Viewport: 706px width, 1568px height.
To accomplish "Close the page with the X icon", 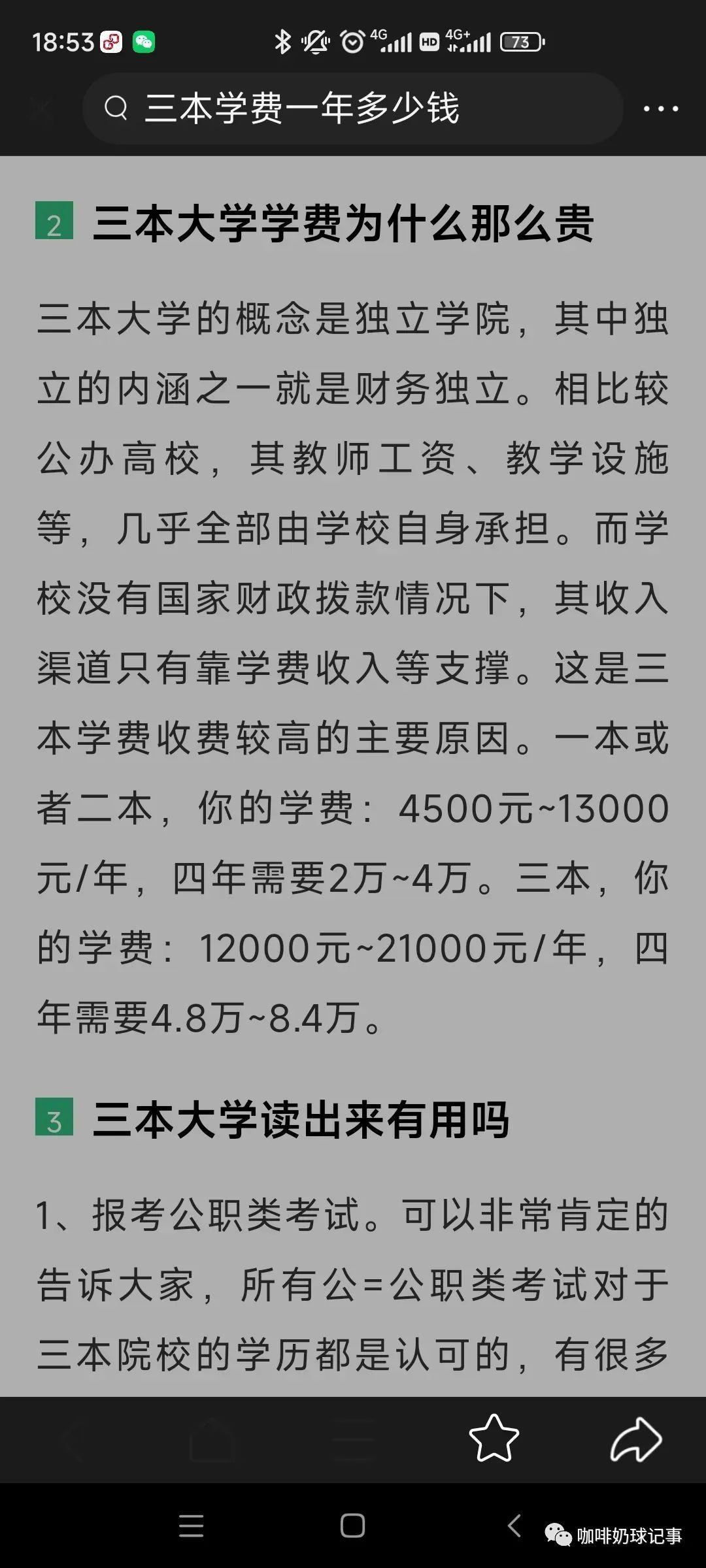I will [41, 108].
